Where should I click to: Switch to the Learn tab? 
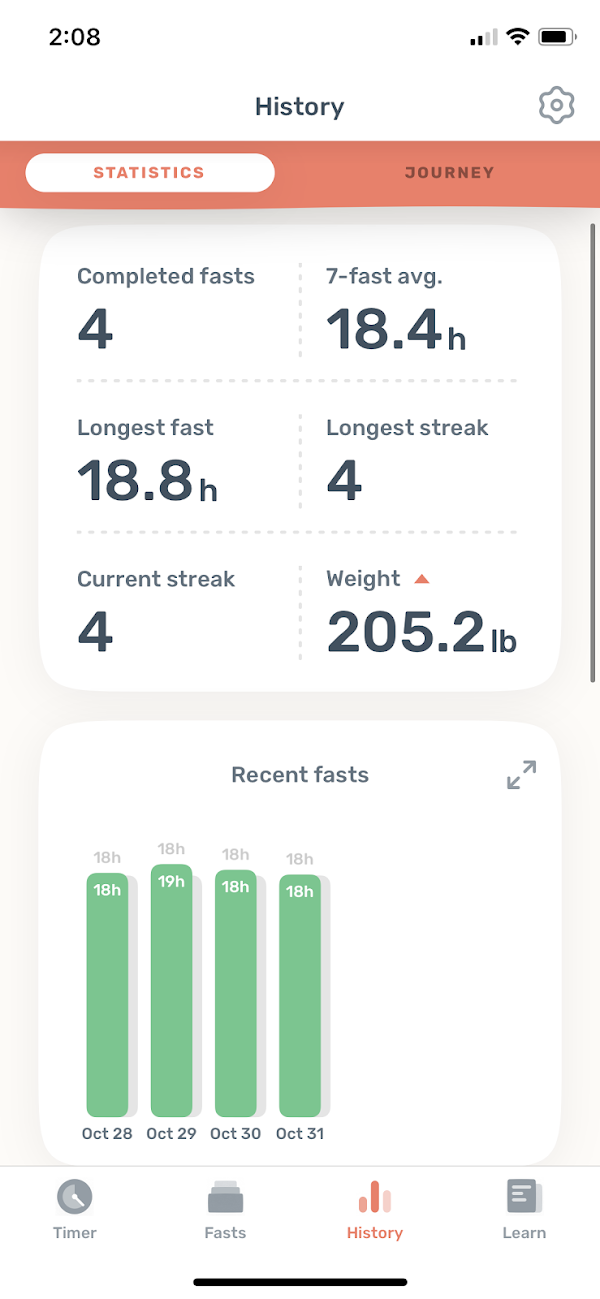tap(524, 1208)
